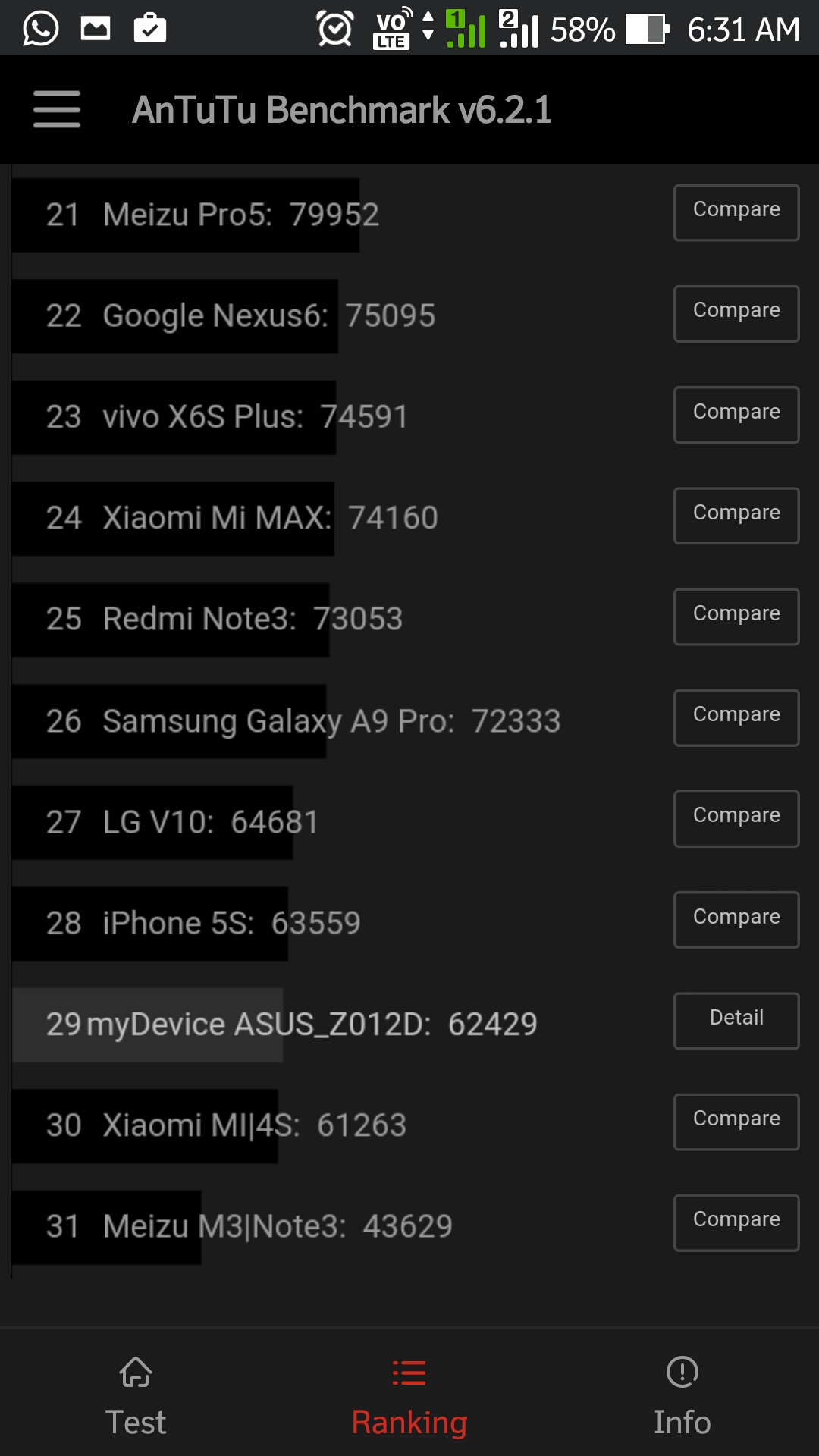
Task: Open the hamburger drawer menu
Action: pos(57,109)
